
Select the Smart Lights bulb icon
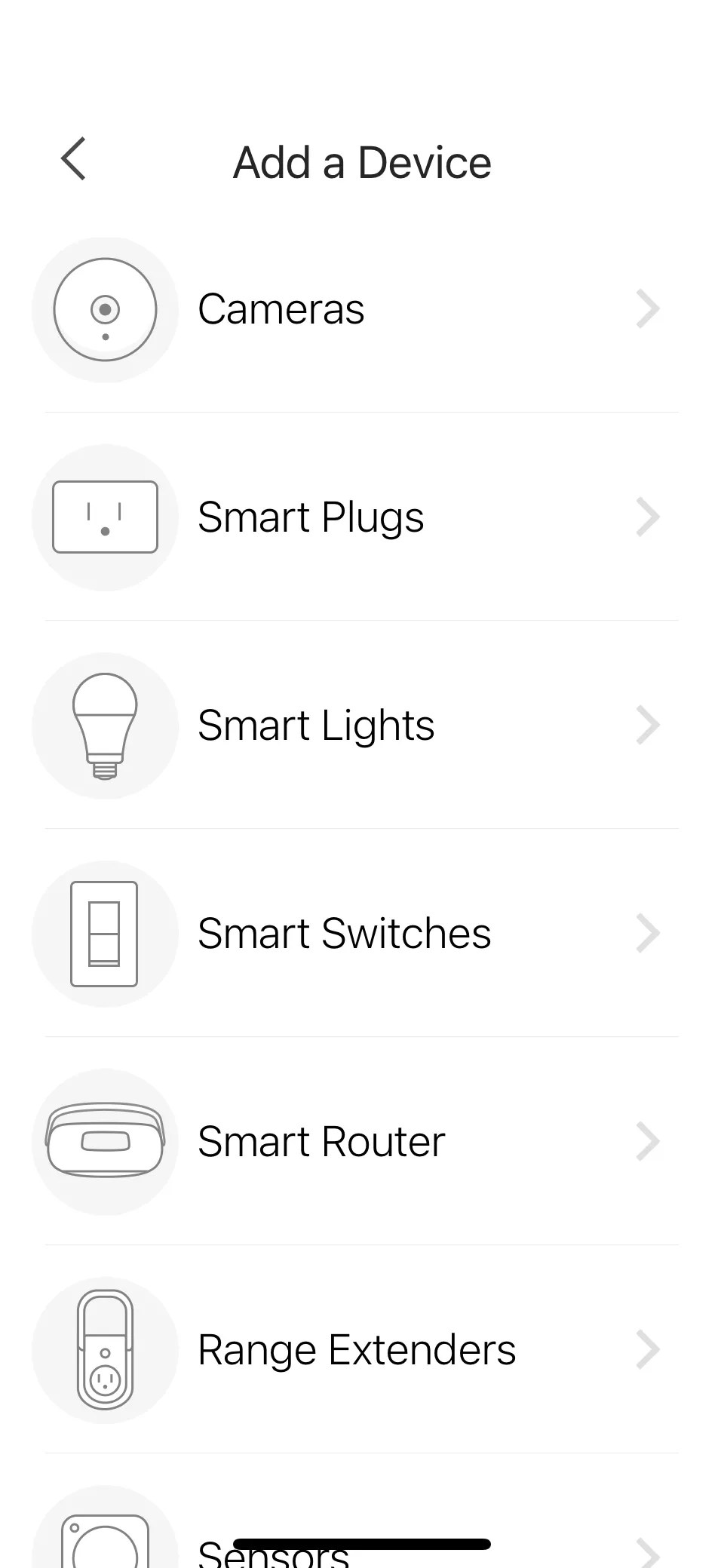(x=106, y=724)
